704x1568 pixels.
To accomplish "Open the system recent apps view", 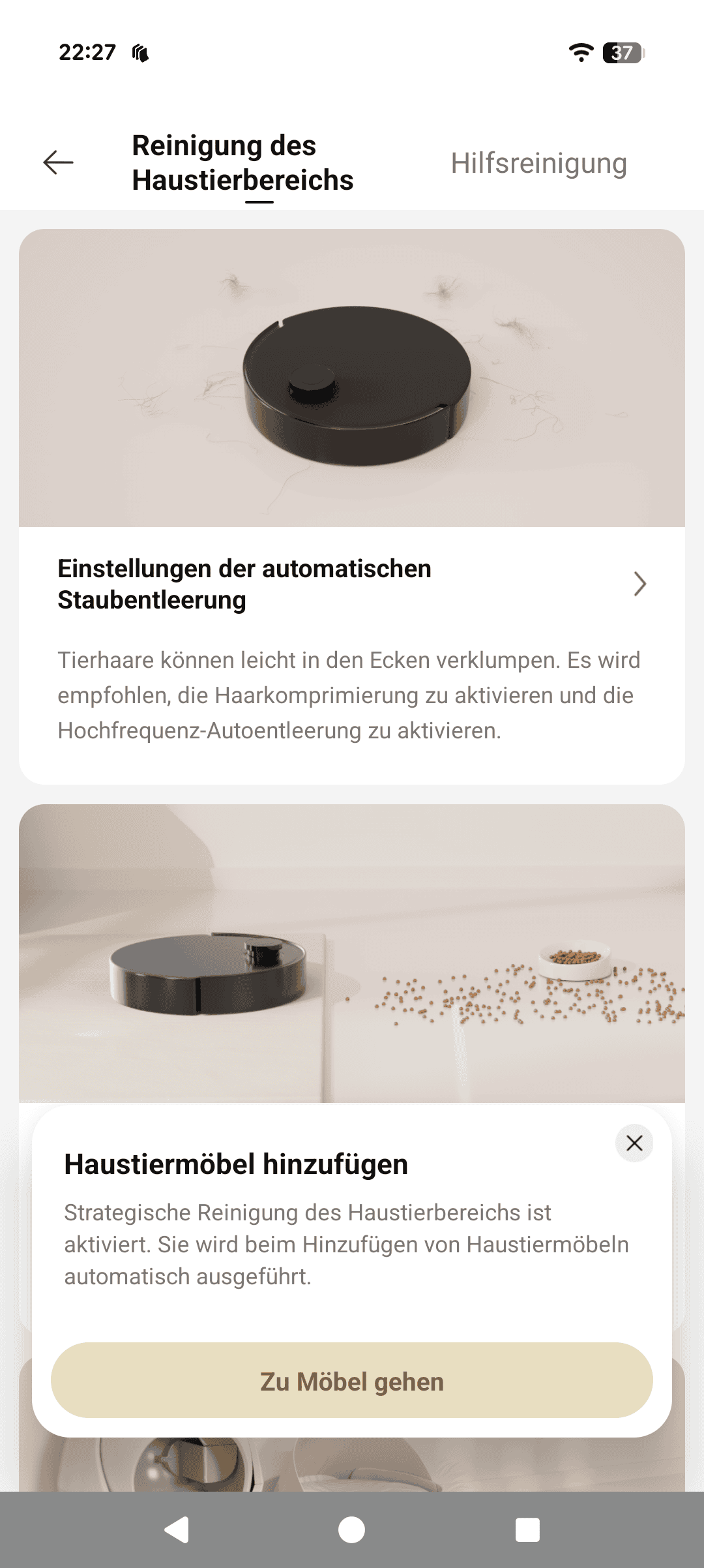I will tap(527, 1530).
